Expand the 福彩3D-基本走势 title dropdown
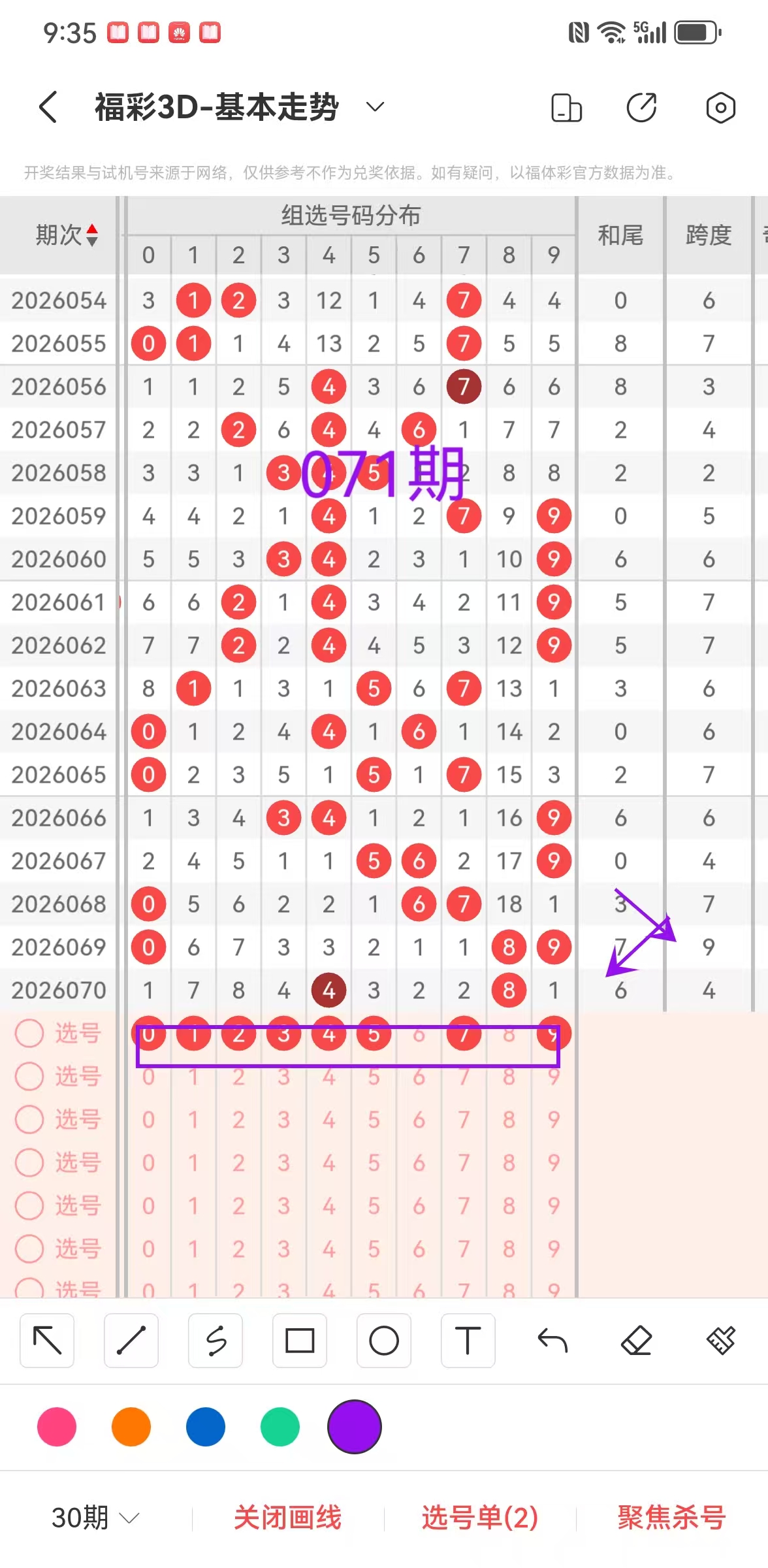The width and height of the screenshot is (768, 1568). (373, 107)
